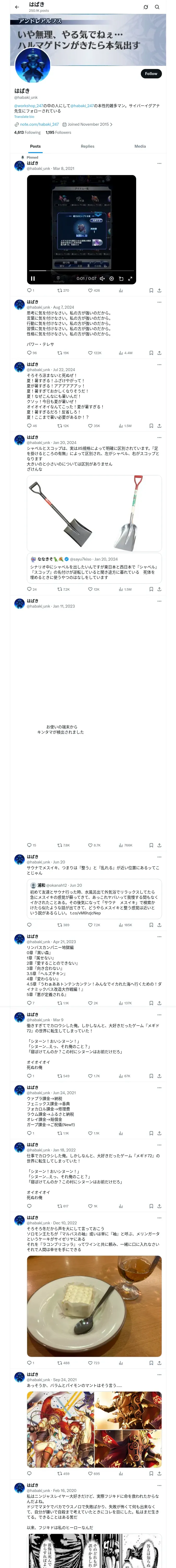Viewport: 176px width, 1568px height.
Task: Go back with the top arrow
Action: [17, 7]
